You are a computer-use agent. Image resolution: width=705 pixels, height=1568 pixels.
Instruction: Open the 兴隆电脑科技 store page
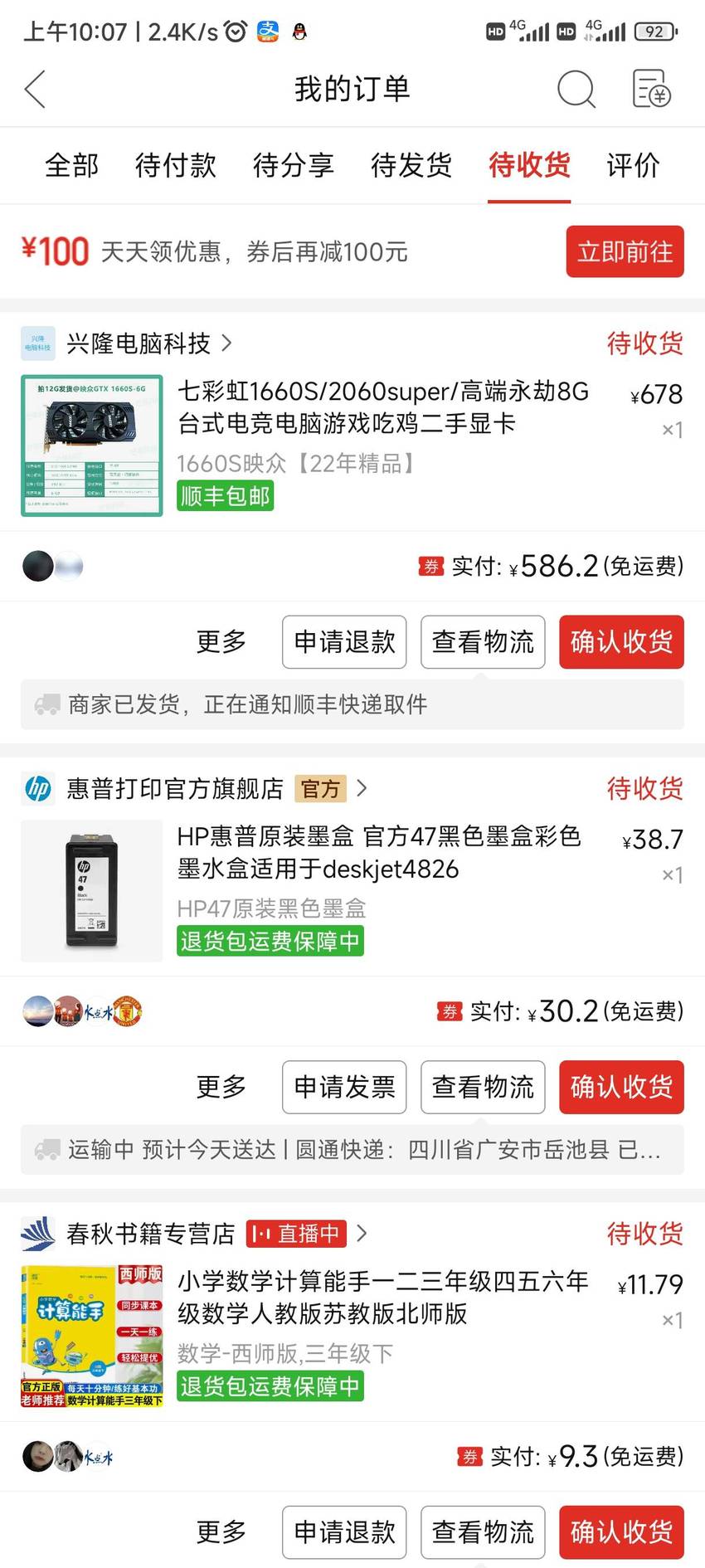pyautogui.click(x=139, y=343)
